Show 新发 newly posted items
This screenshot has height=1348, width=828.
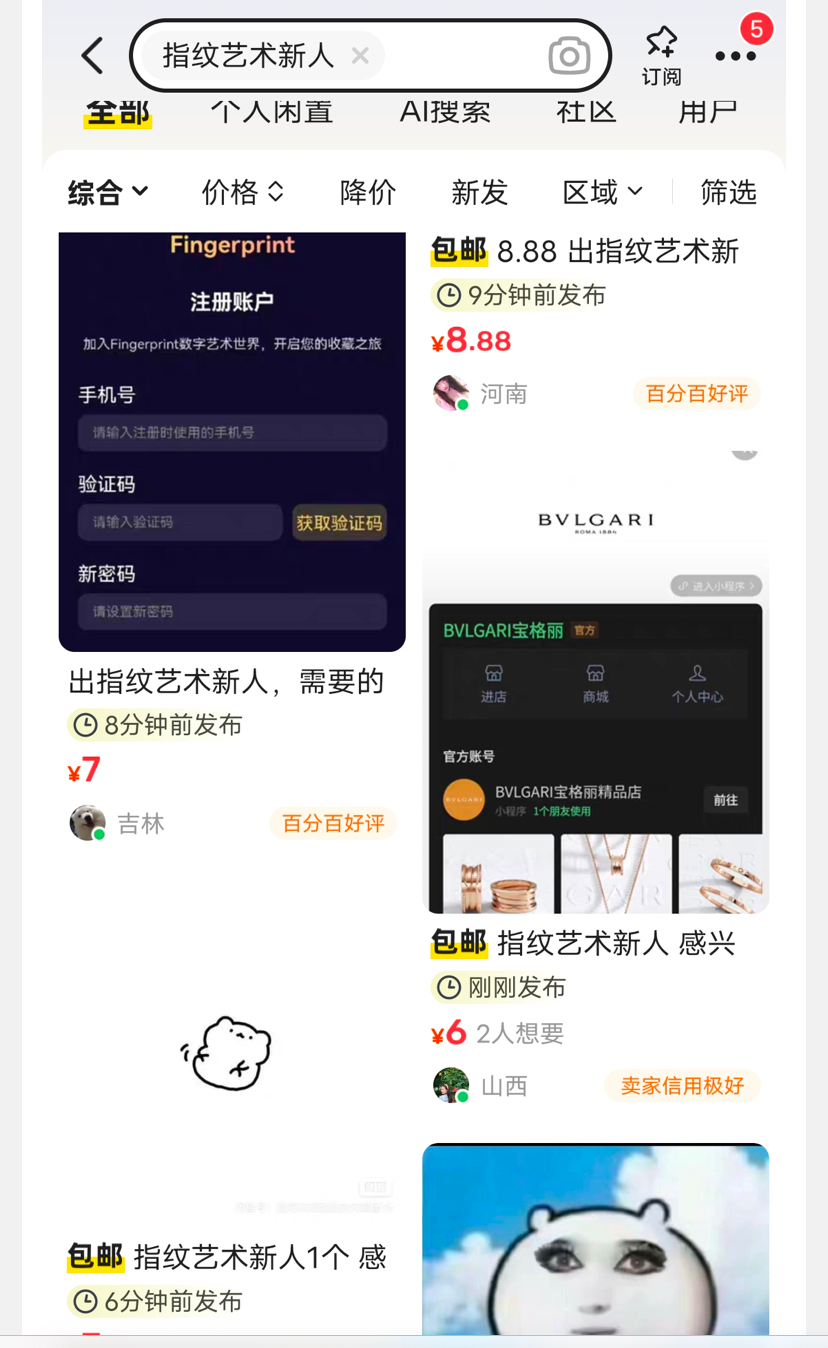point(480,191)
